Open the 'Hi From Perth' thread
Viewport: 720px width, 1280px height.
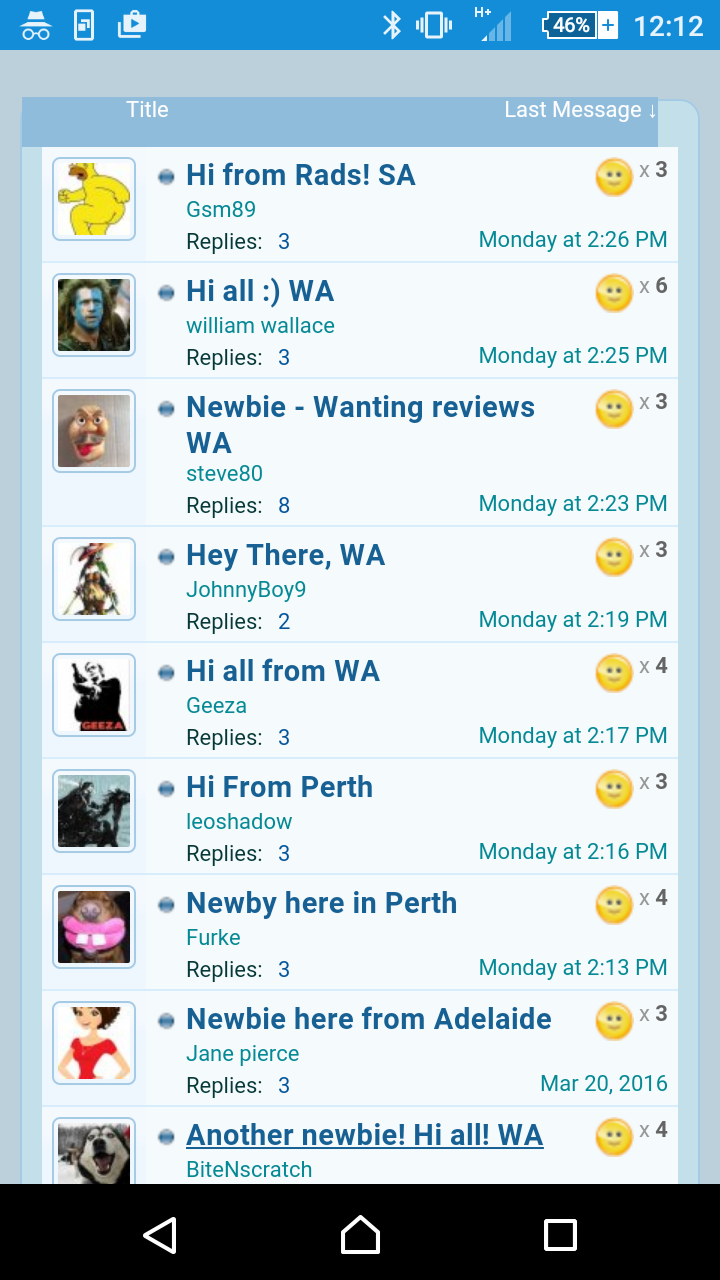tap(279, 787)
